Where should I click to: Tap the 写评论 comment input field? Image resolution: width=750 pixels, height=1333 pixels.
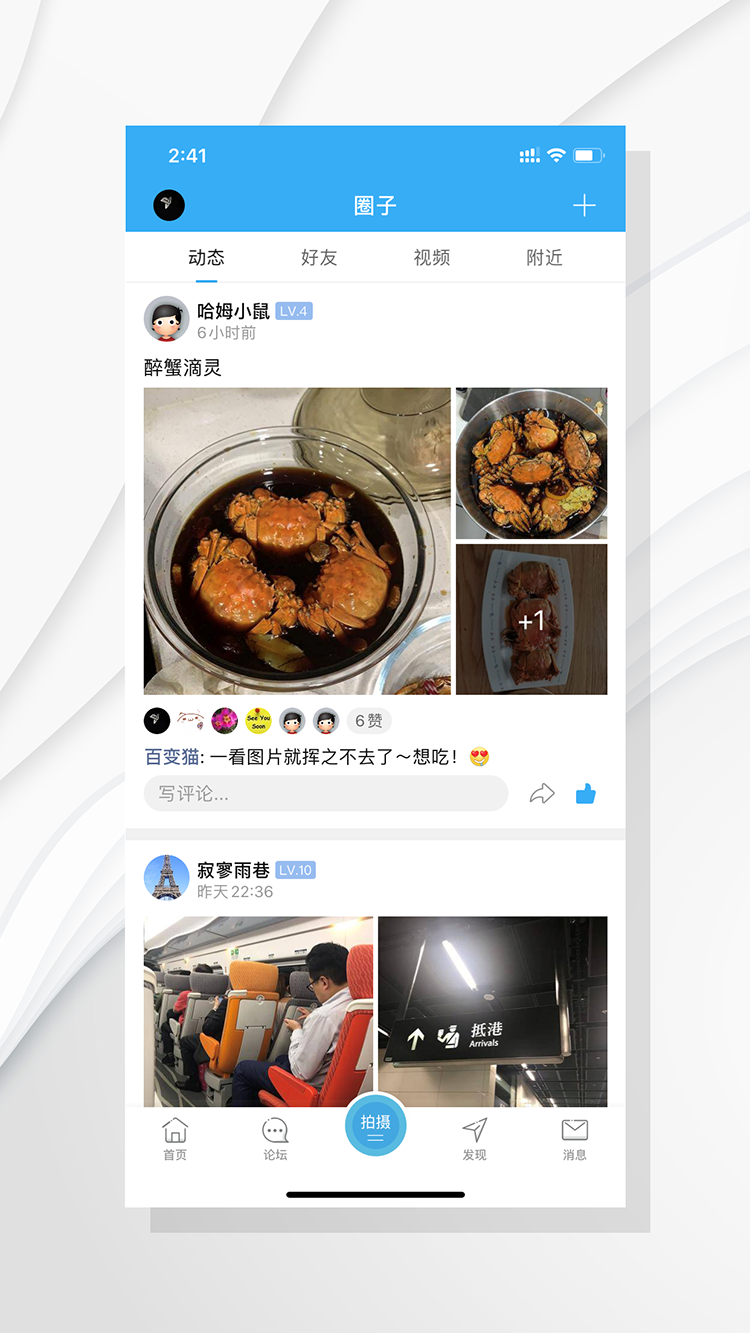(325, 793)
